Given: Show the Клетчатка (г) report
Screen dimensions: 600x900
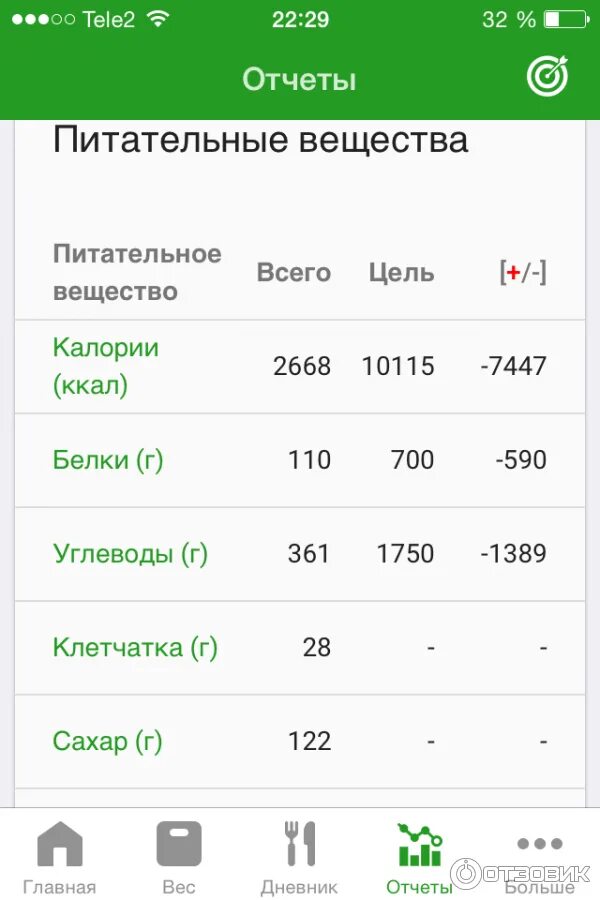Looking at the screenshot, I should click(135, 647).
